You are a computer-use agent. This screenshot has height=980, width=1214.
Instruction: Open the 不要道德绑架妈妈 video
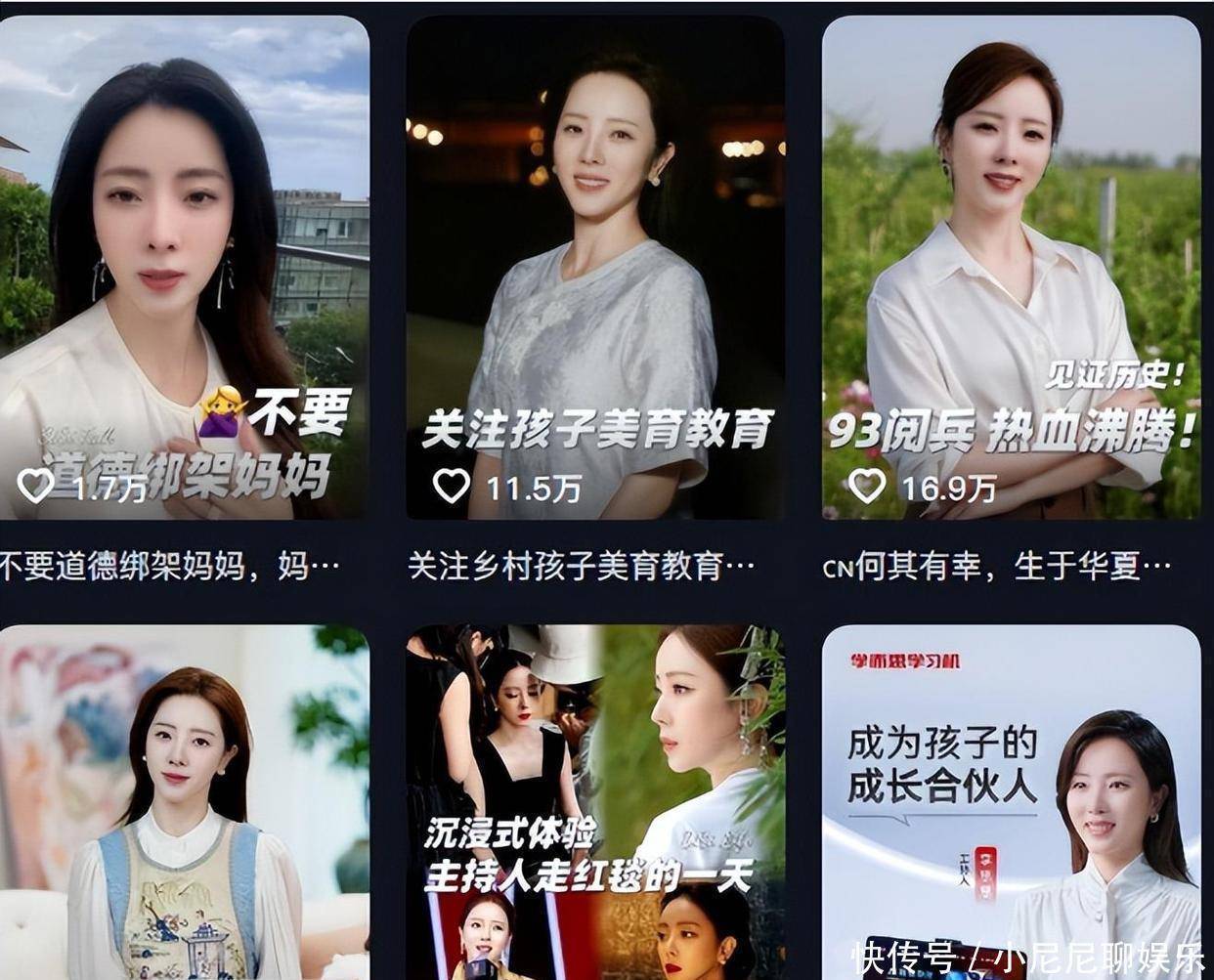184,266
